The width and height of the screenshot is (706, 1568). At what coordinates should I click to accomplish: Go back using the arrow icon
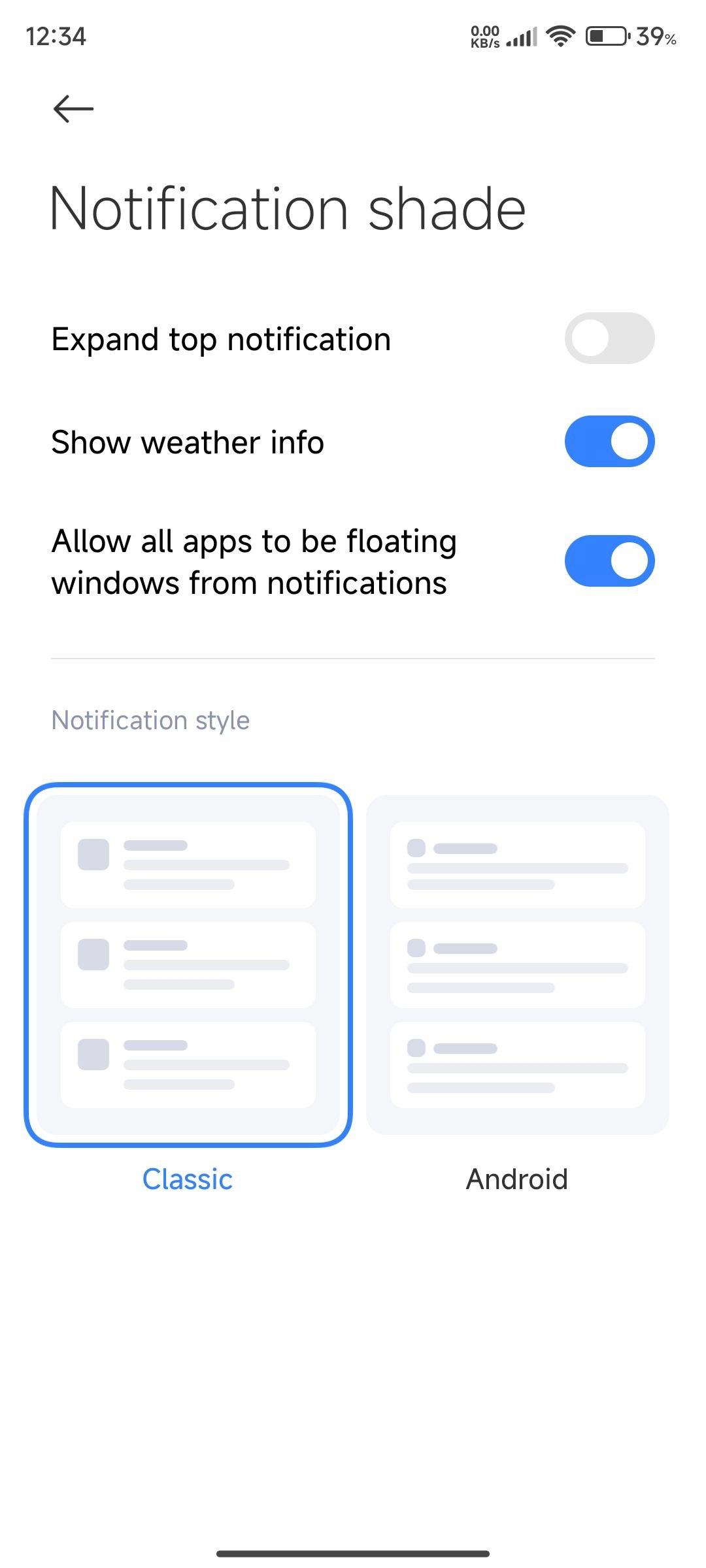(x=73, y=108)
